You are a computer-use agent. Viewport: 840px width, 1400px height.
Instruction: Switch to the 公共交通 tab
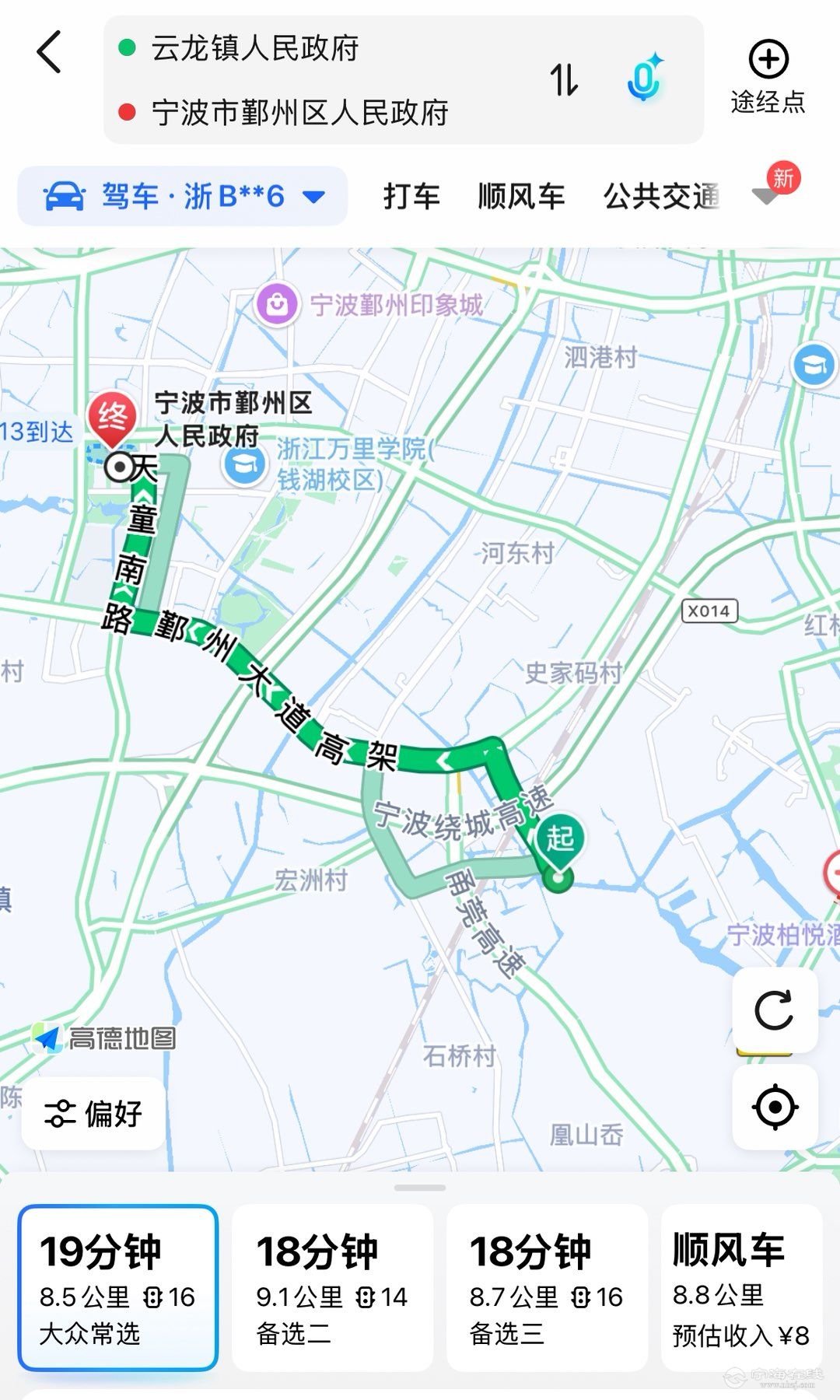click(661, 196)
